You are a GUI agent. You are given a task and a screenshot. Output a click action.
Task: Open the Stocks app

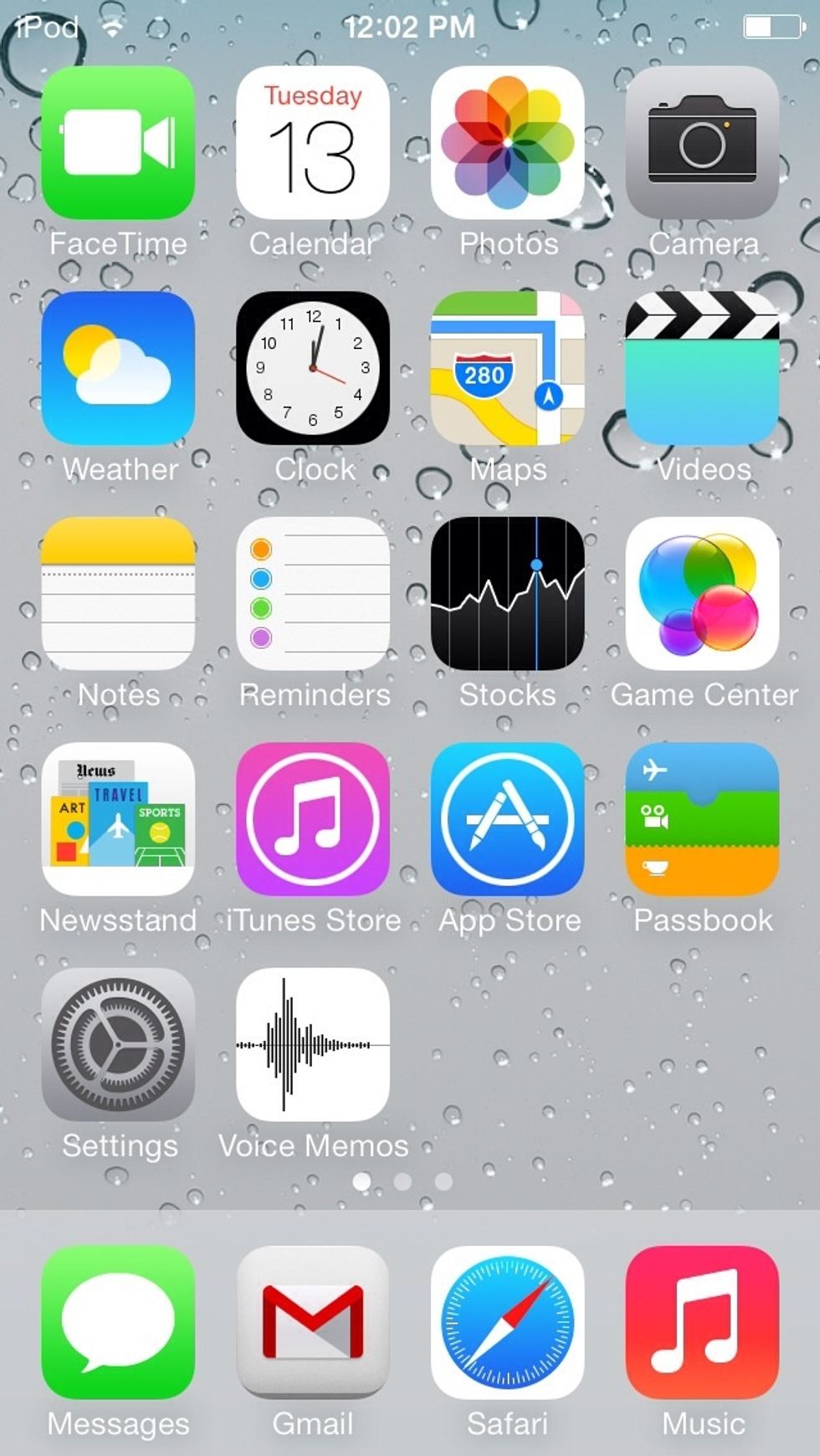click(x=507, y=593)
